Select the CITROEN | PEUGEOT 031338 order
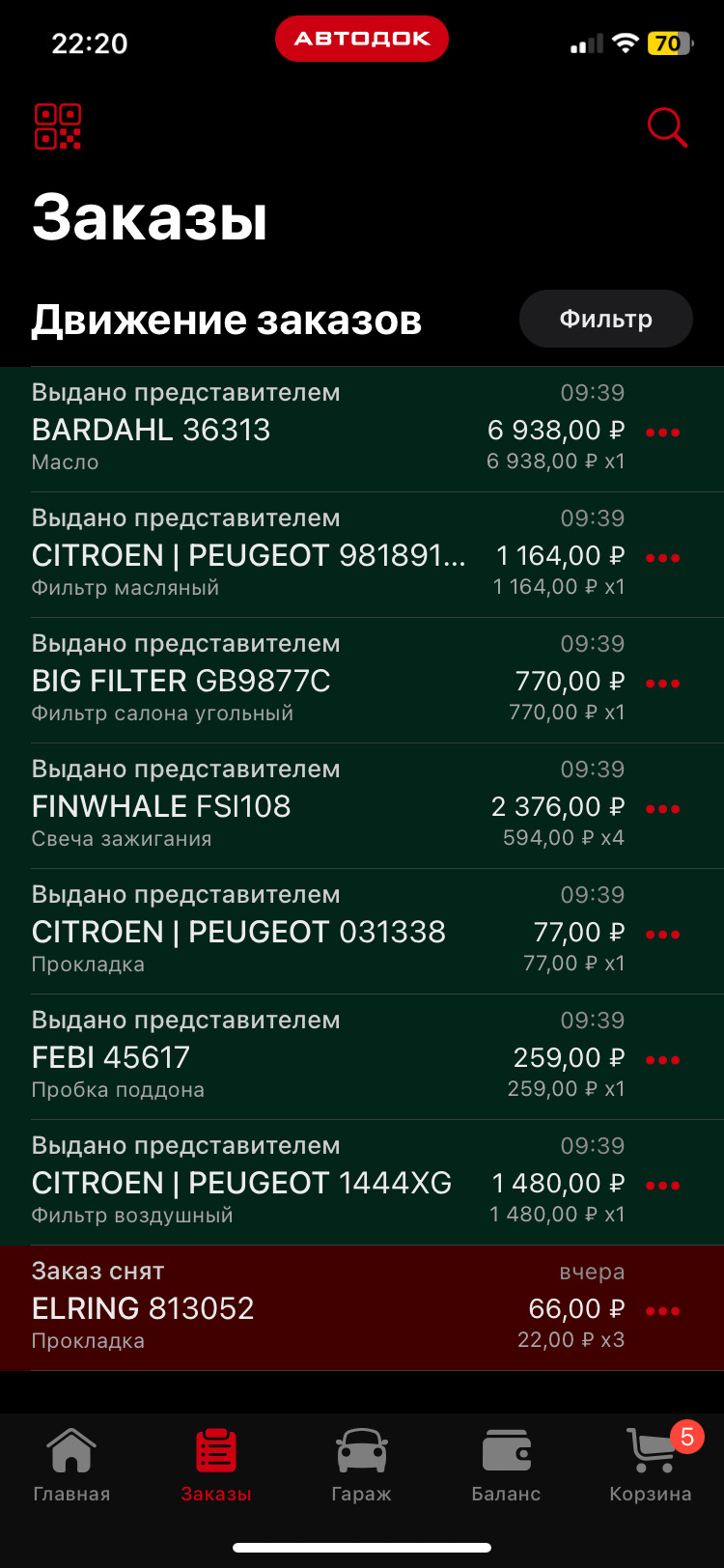The image size is (724, 1568). pos(290,932)
